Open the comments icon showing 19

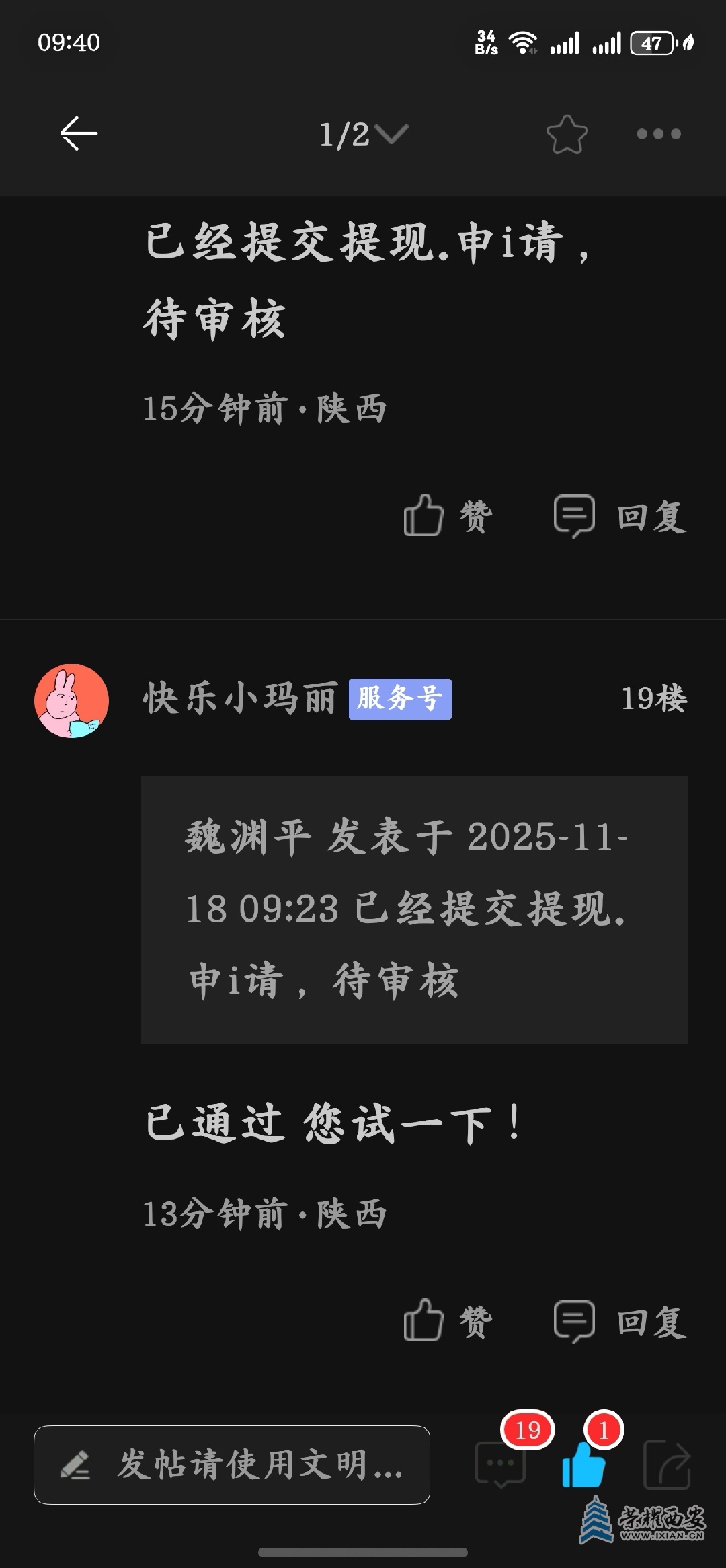coord(501,1464)
